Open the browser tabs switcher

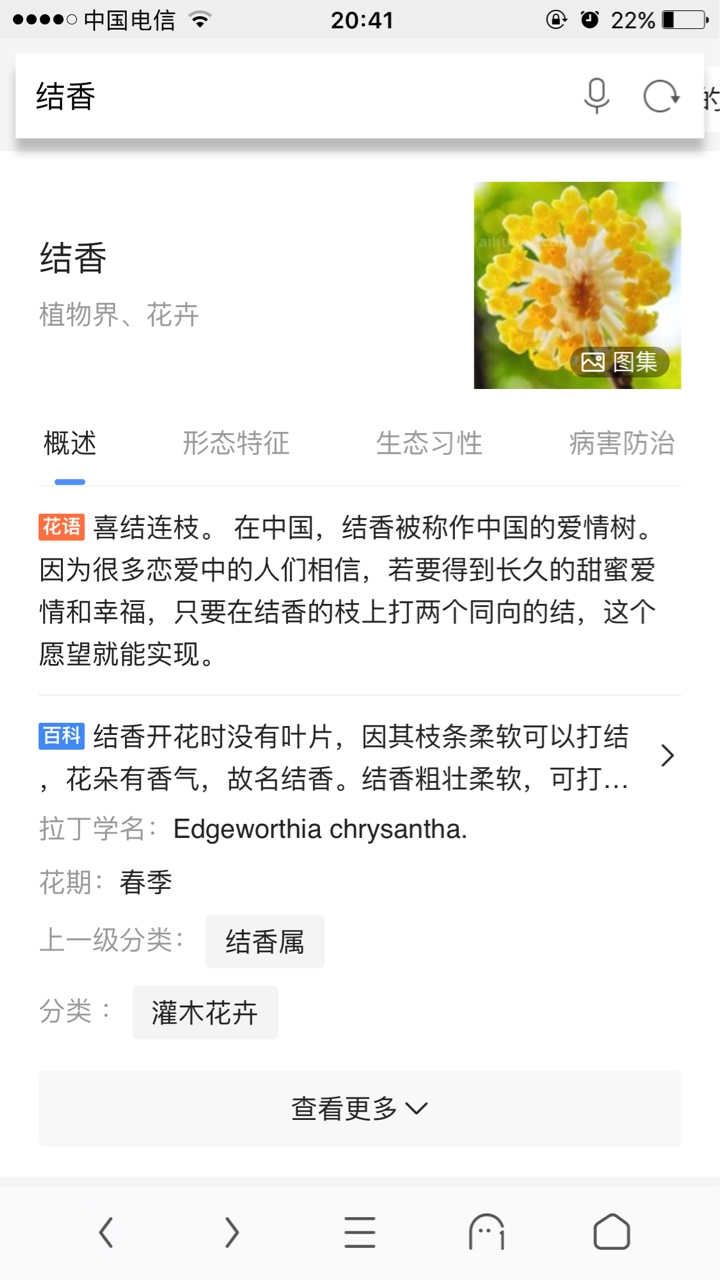tap(486, 1232)
